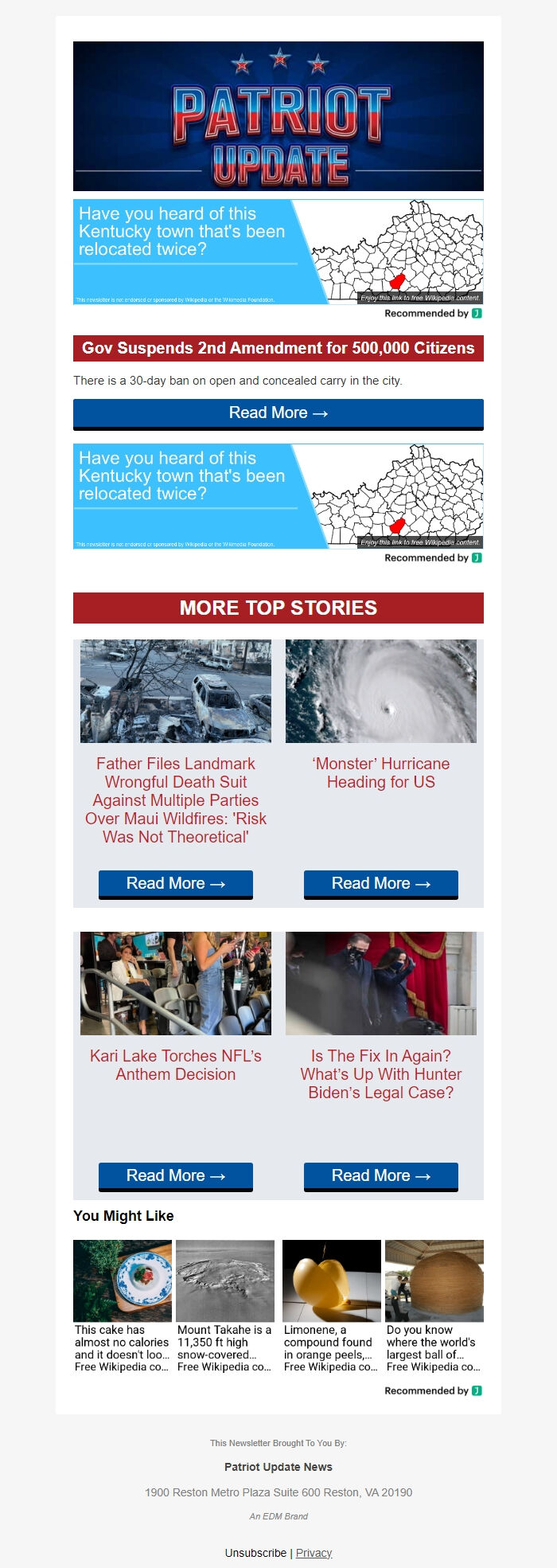Open Kari Lake Torches NFL's Anthem Decision
The width and height of the screenshot is (557, 1568).
176,1065
